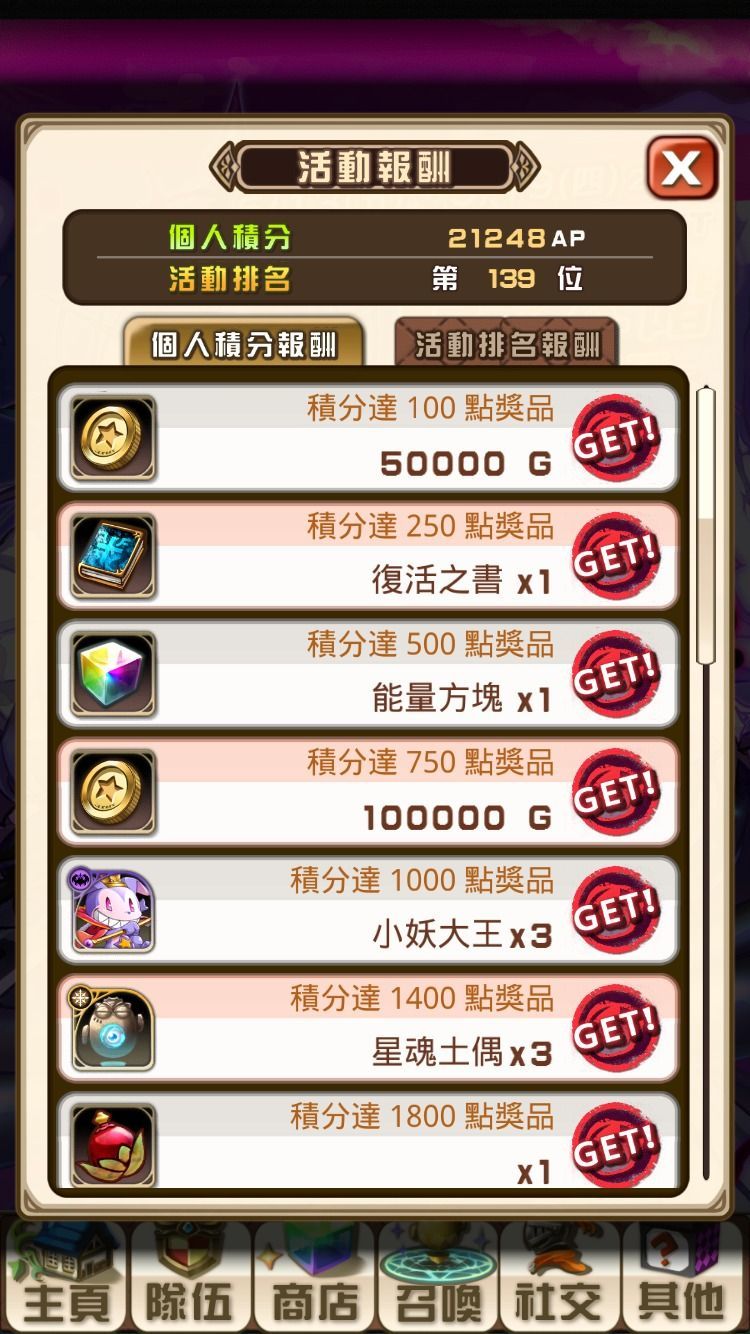750x1334 pixels.
Task: Open the 復活之書 x1 reward row
Action: pos(368,555)
